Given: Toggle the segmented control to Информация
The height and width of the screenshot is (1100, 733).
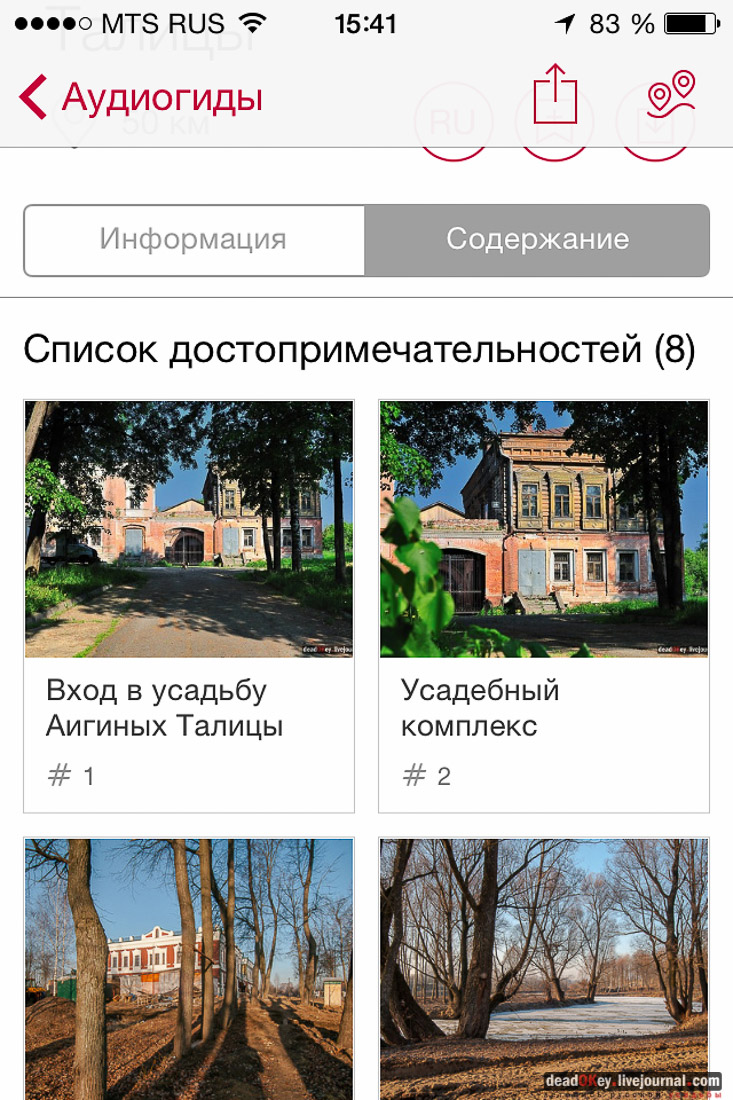Looking at the screenshot, I should 195,239.
